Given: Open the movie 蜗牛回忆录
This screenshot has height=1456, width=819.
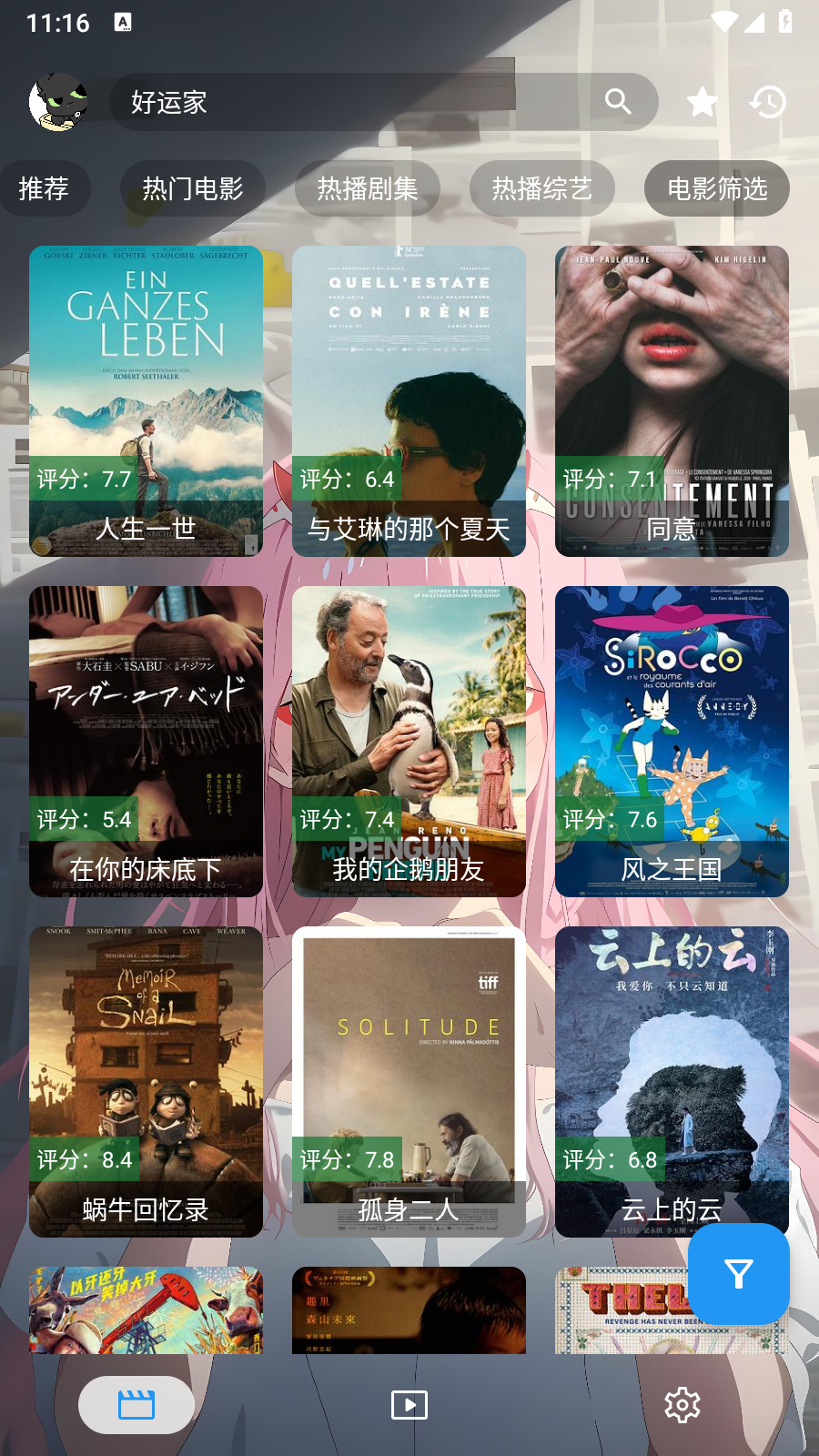Looking at the screenshot, I should [x=146, y=1081].
